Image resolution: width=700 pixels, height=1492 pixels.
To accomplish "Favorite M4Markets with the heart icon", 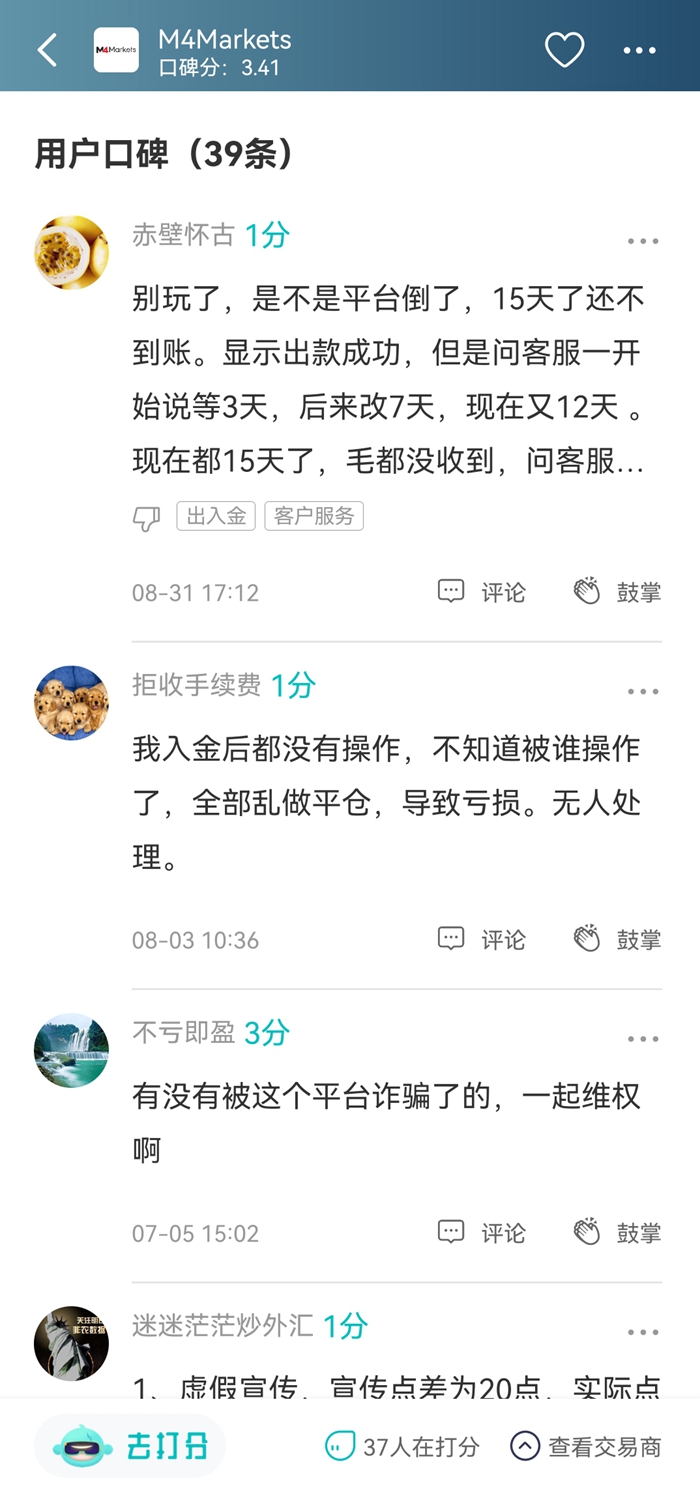I will coord(564,50).
